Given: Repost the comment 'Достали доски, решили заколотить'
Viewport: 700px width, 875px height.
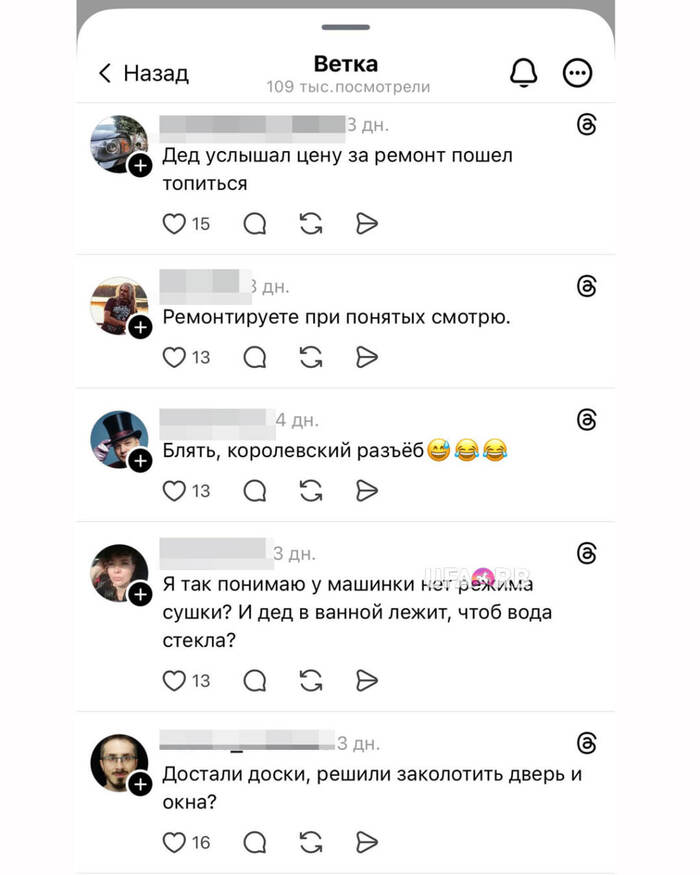Looking at the screenshot, I should (311, 842).
